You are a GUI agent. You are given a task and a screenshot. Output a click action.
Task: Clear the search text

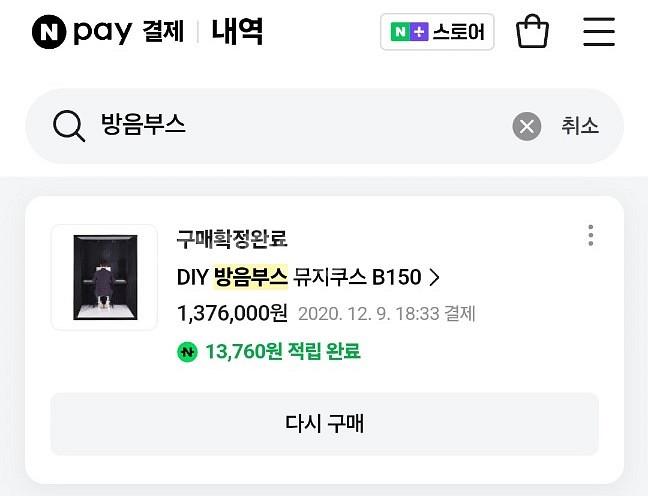[527, 126]
